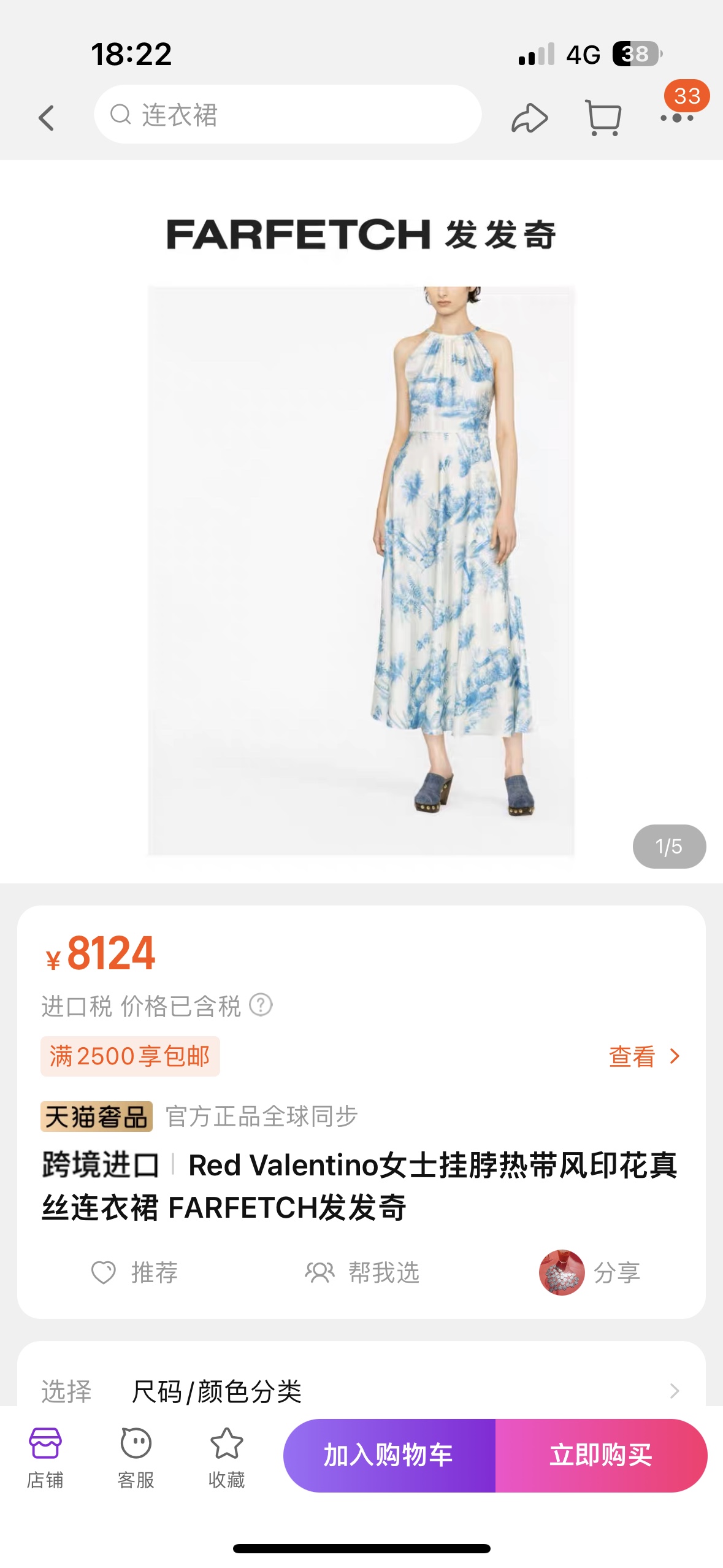Share this product via the arrow icon
Screen dimensions: 723x1568
[x=529, y=118]
